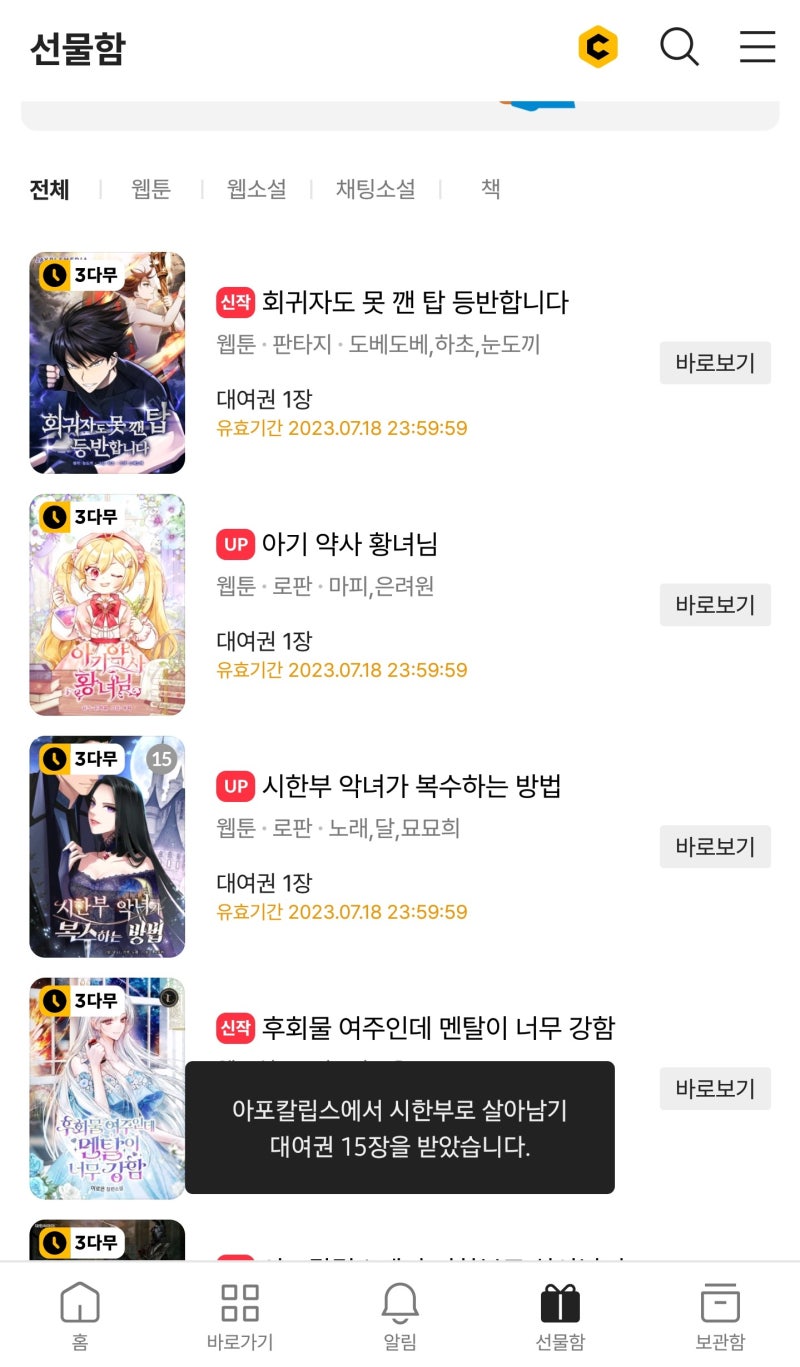Screen dimensions: 800x1367
Task: Select the 선물함 gift icon in bottom bar
Action: pyautogui.click(x=560, y=1313)
